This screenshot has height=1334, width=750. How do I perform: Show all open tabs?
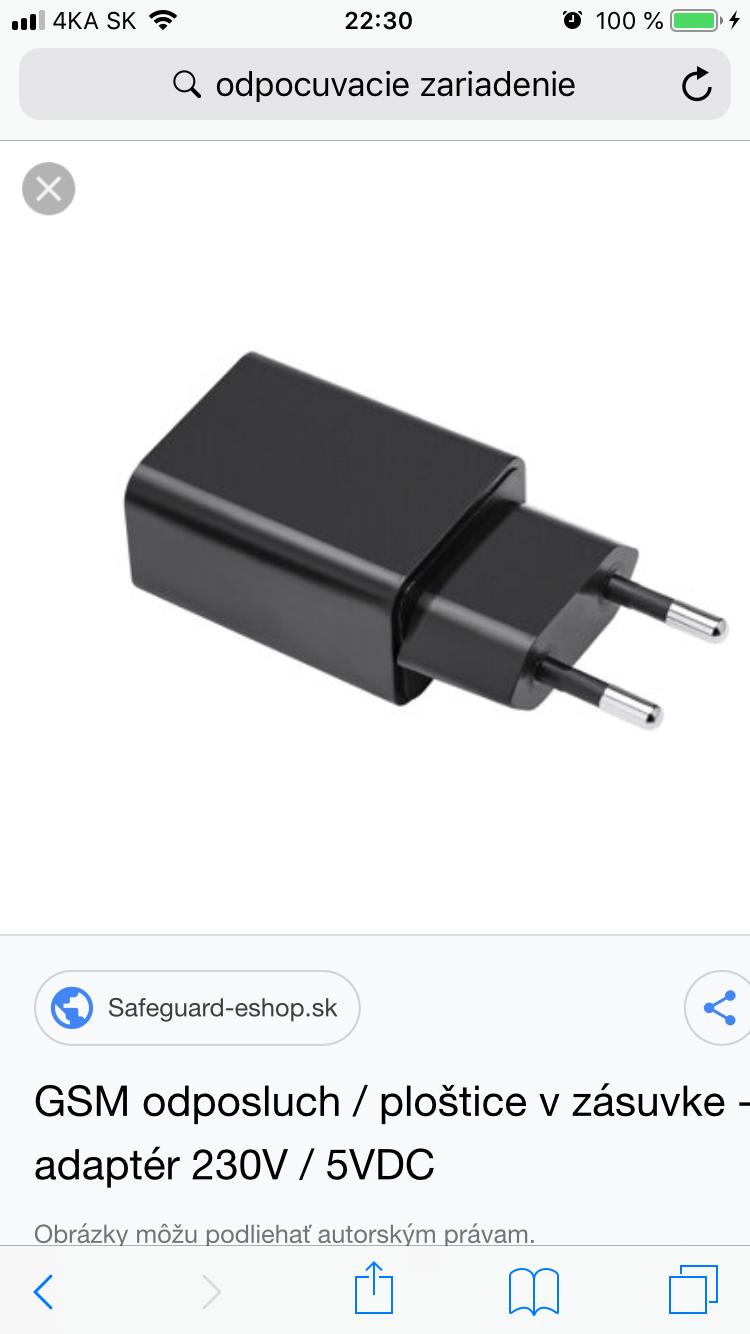(693, 1292)
